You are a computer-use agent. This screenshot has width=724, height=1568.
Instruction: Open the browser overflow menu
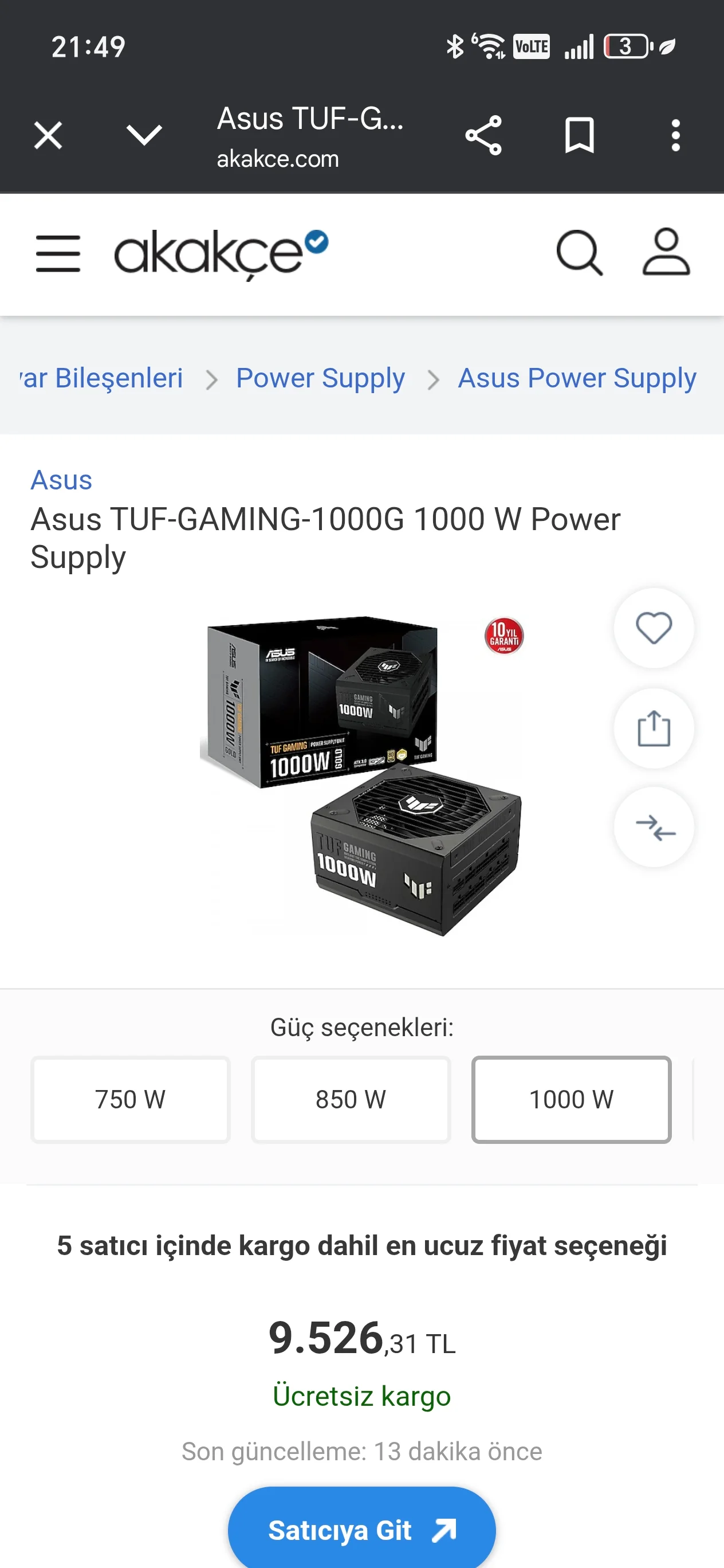click(675, 135)
